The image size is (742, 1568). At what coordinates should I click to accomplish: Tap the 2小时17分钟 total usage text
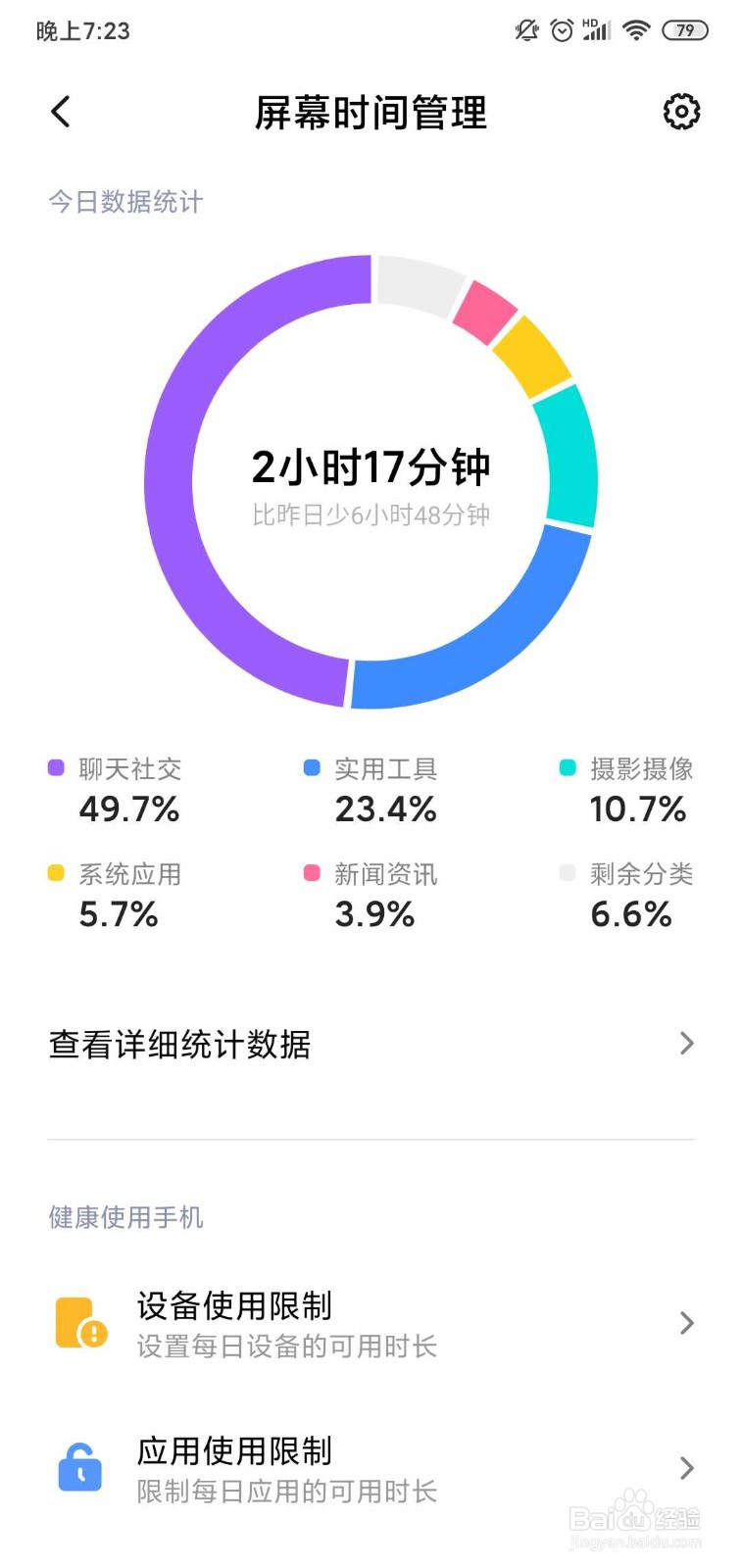372,468
